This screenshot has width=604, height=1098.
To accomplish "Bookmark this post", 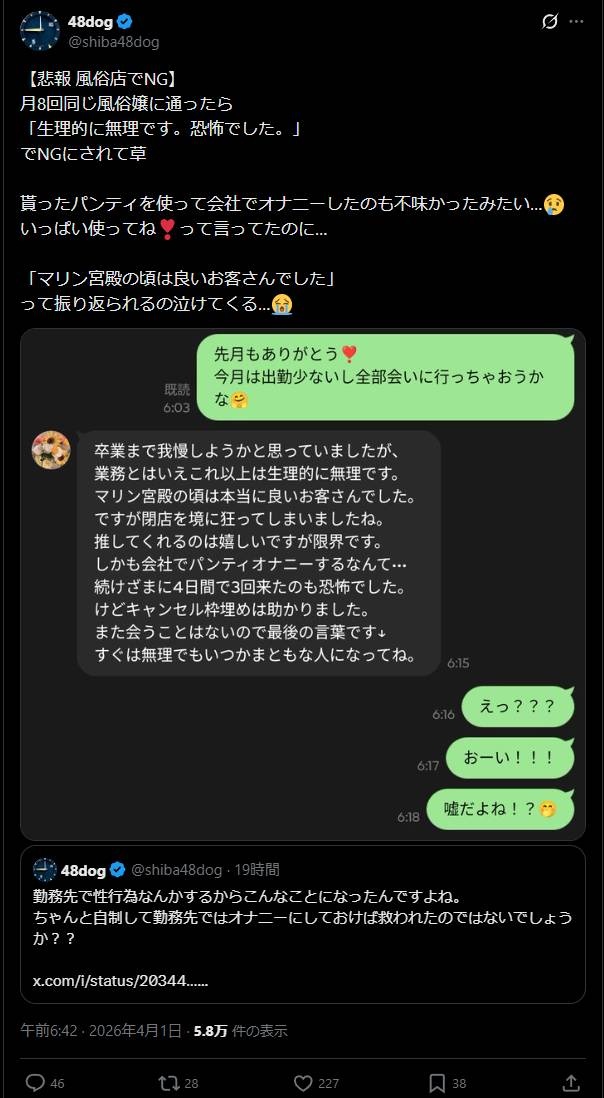I will (437, 1082).
